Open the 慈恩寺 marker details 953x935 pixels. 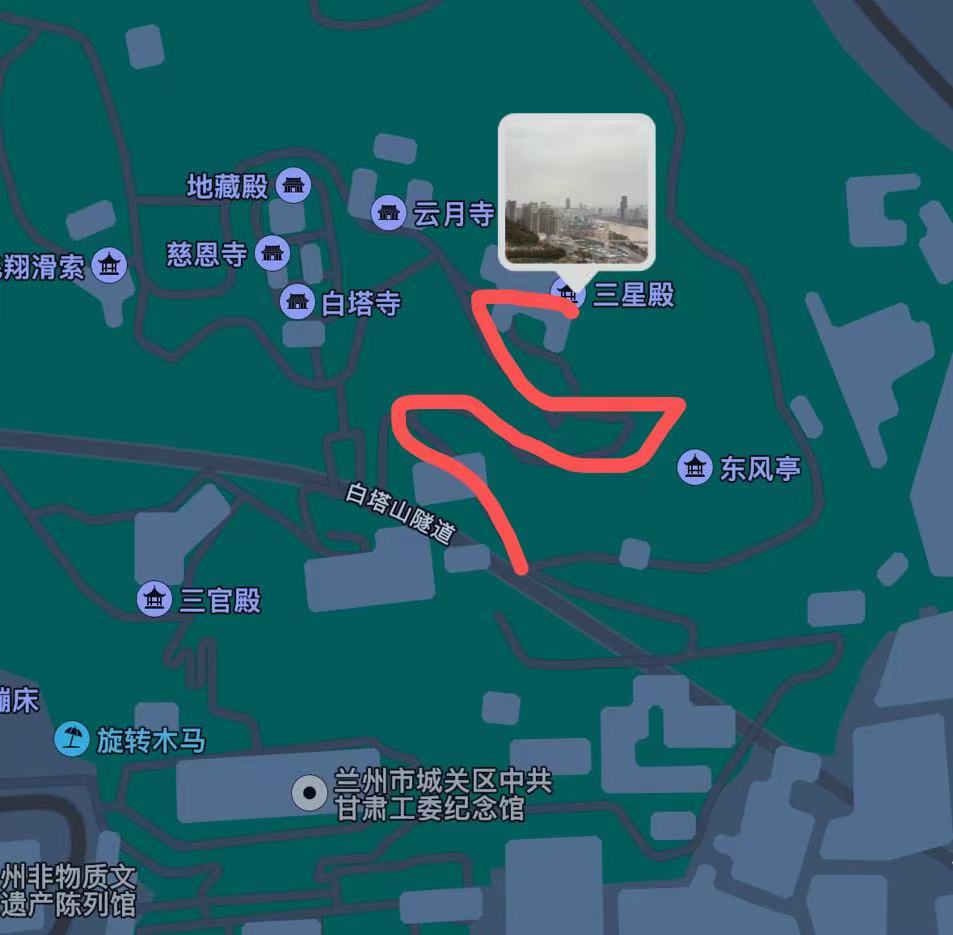[272, 253]
